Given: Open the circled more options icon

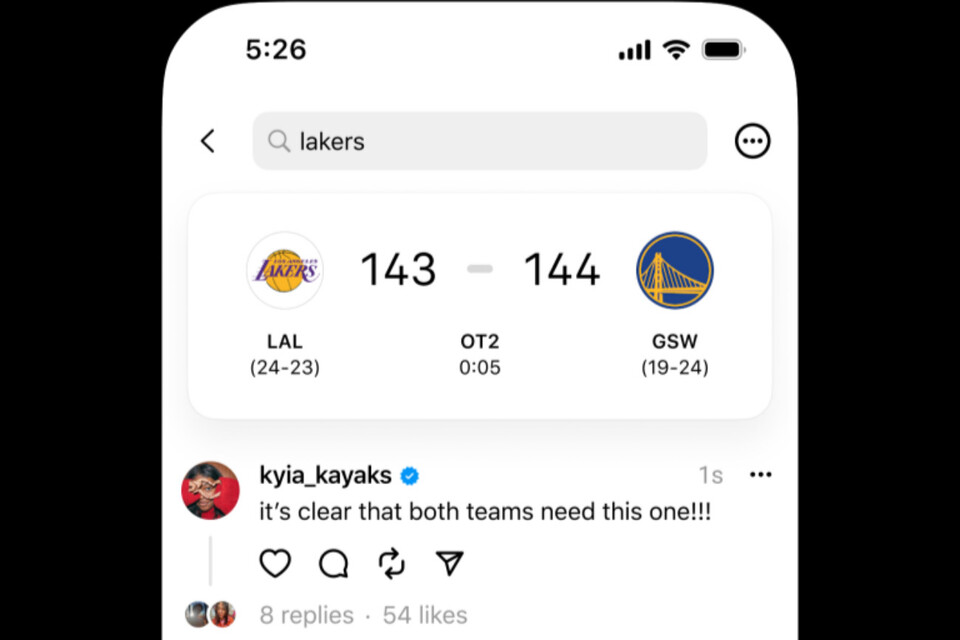Looking at the screenshot, I should click(x=752, y=141).
